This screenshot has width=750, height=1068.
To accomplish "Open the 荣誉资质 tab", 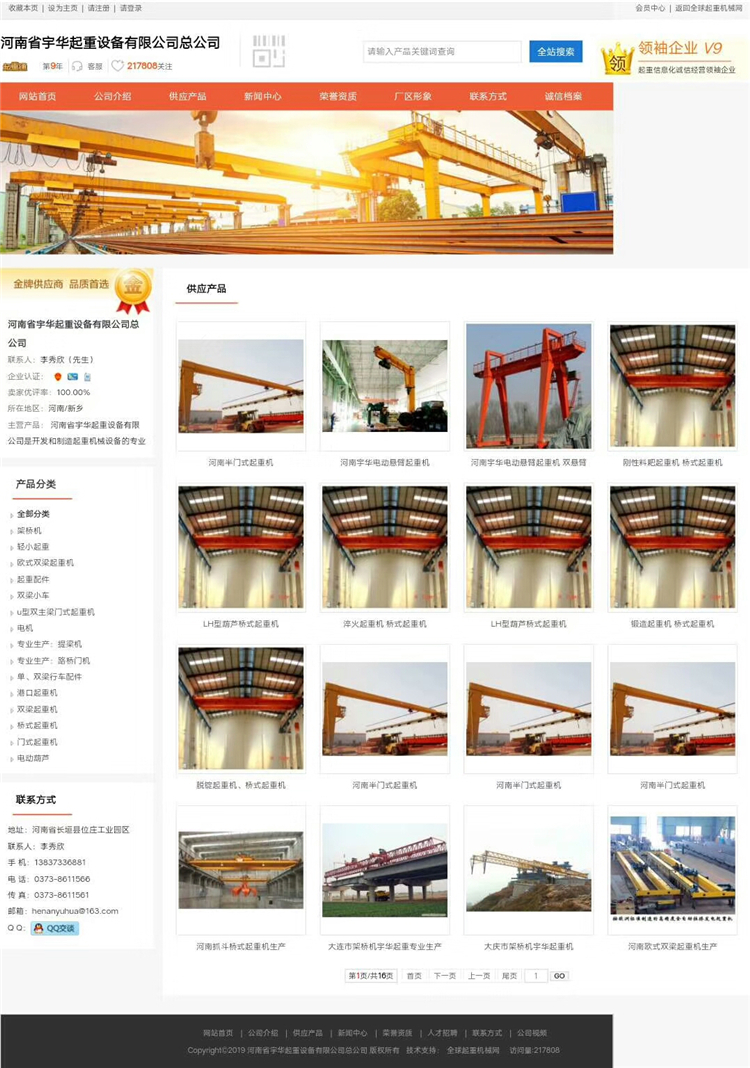I will tap(337, 96).
